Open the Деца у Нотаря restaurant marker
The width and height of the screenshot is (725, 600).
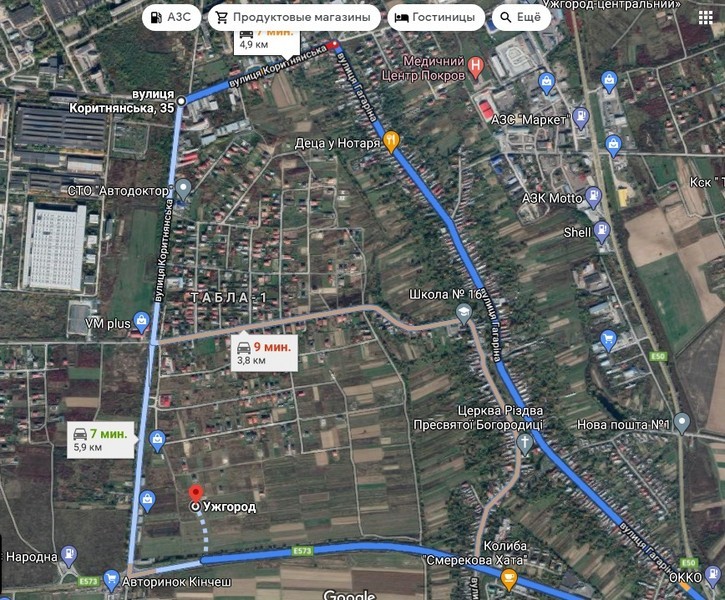tap(392, 142)
